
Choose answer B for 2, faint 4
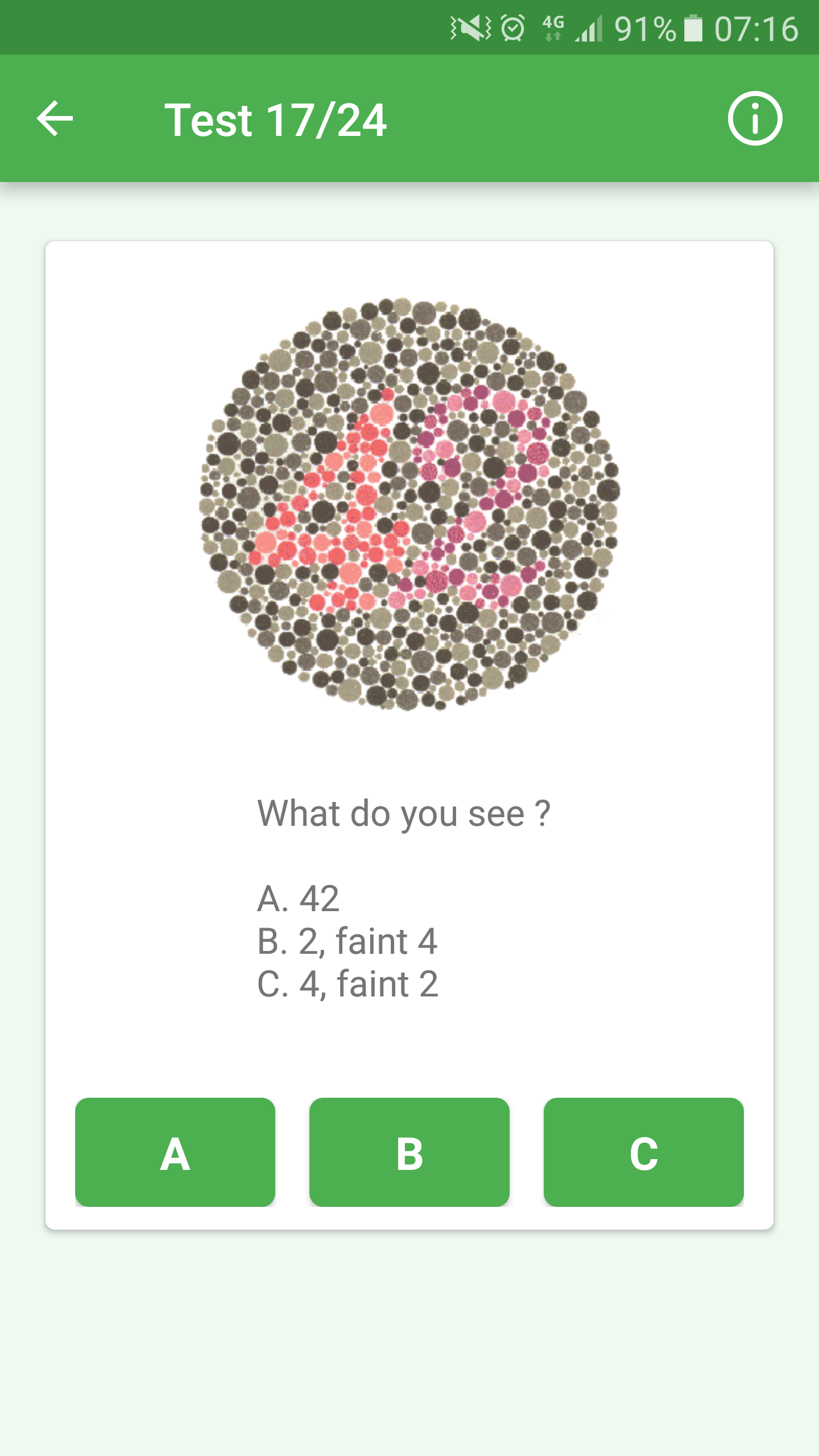click(x=409, y=1152)
